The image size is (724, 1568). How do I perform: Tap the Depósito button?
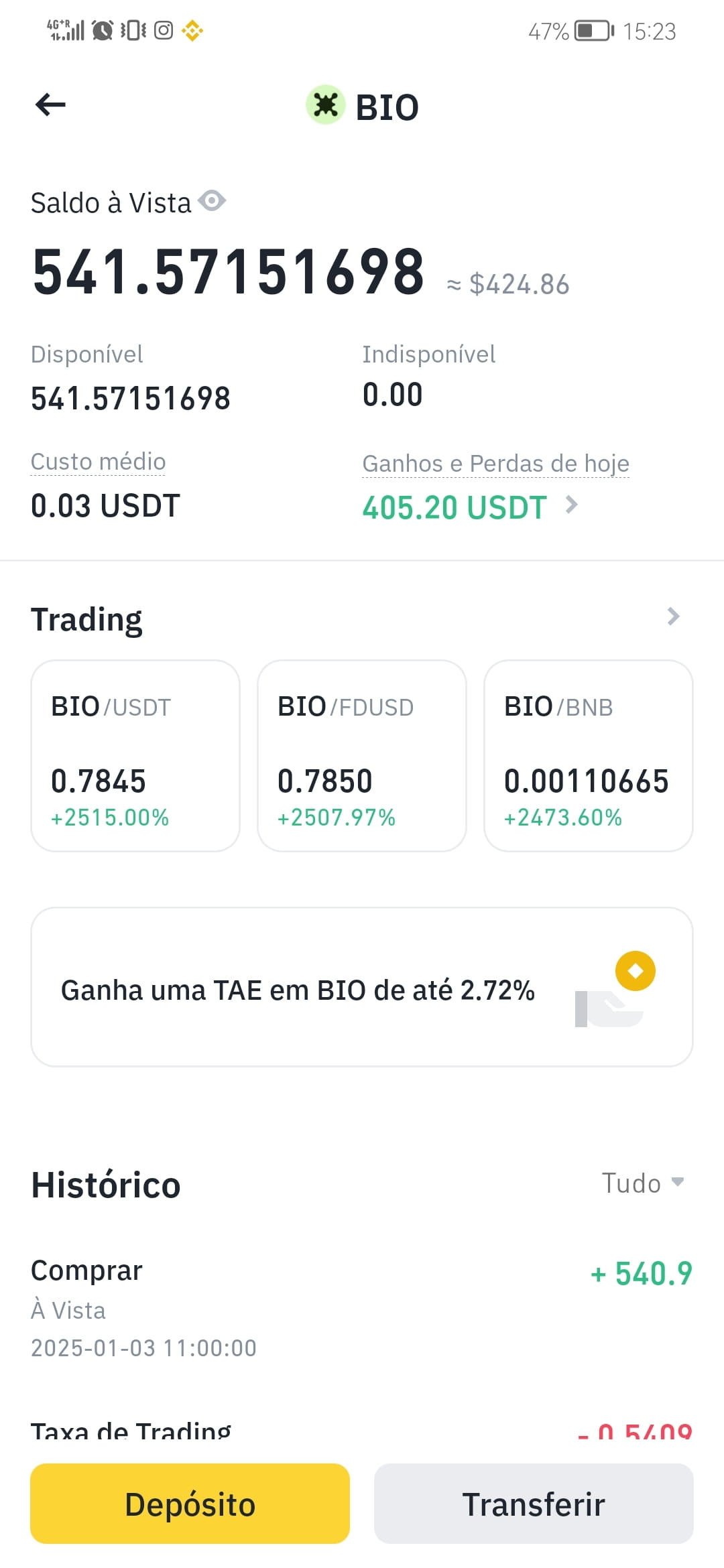[190, 1504]
